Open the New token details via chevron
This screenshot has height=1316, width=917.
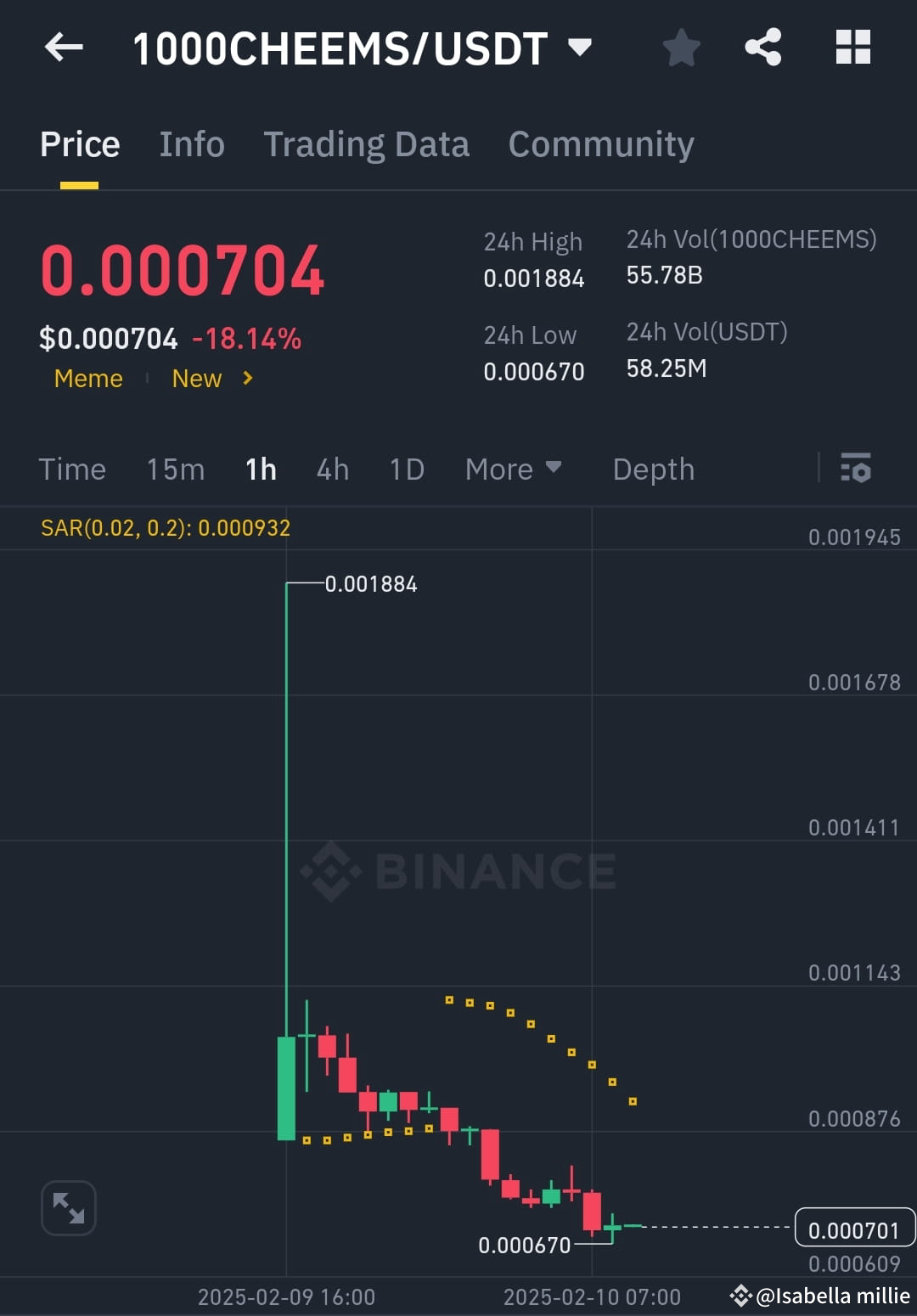tap(246, 379)
